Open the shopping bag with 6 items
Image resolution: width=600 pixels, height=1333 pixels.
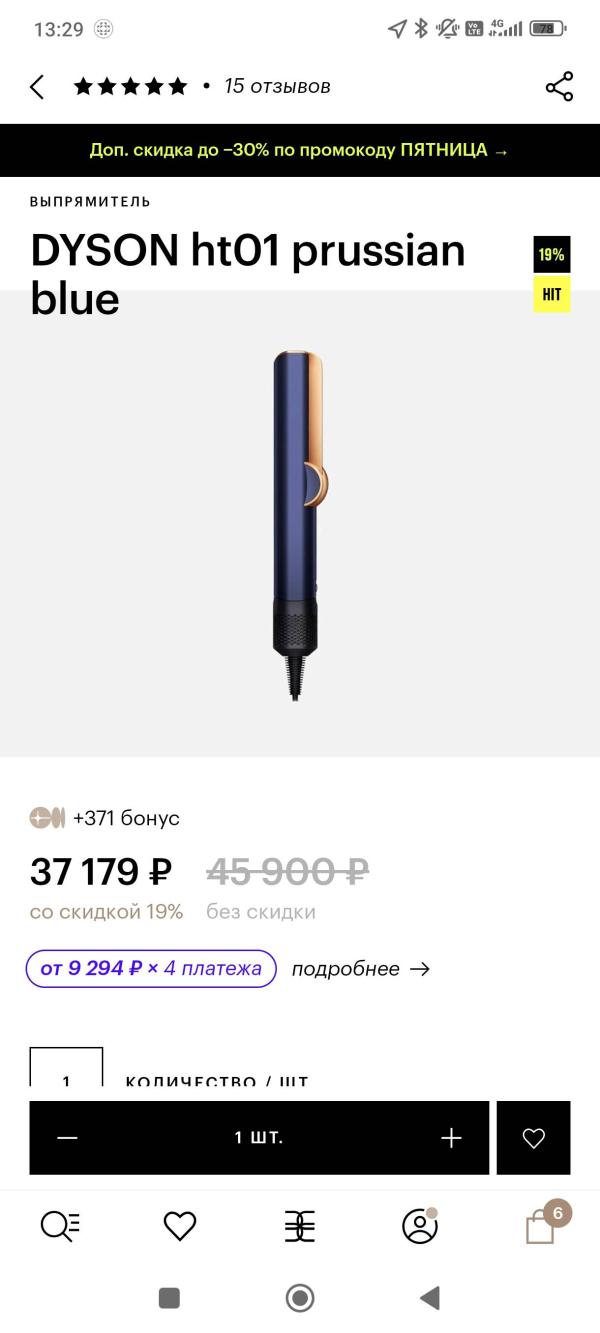click(x=541, y=1226)
